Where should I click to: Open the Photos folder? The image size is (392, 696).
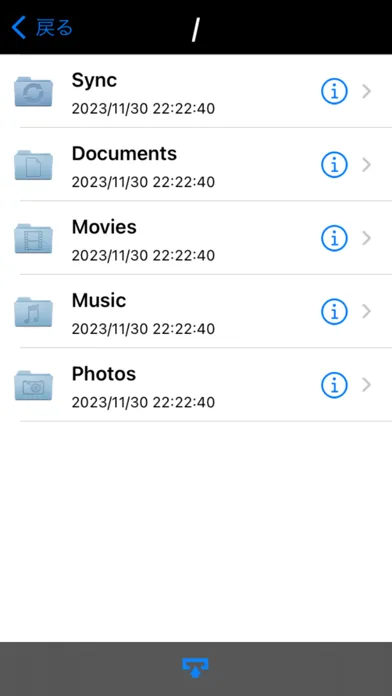point(196,385)
